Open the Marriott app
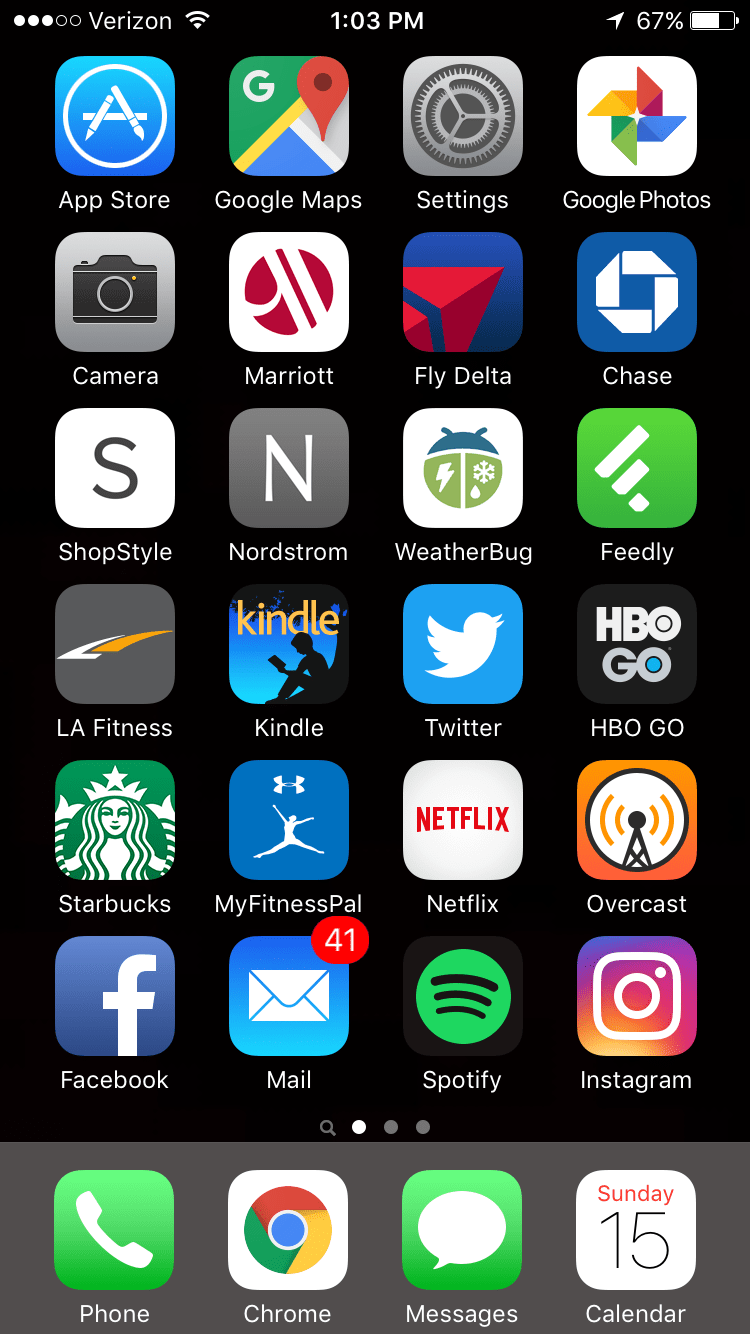The height and width of the screenshot is (1334, 750). tap(289, 292)
